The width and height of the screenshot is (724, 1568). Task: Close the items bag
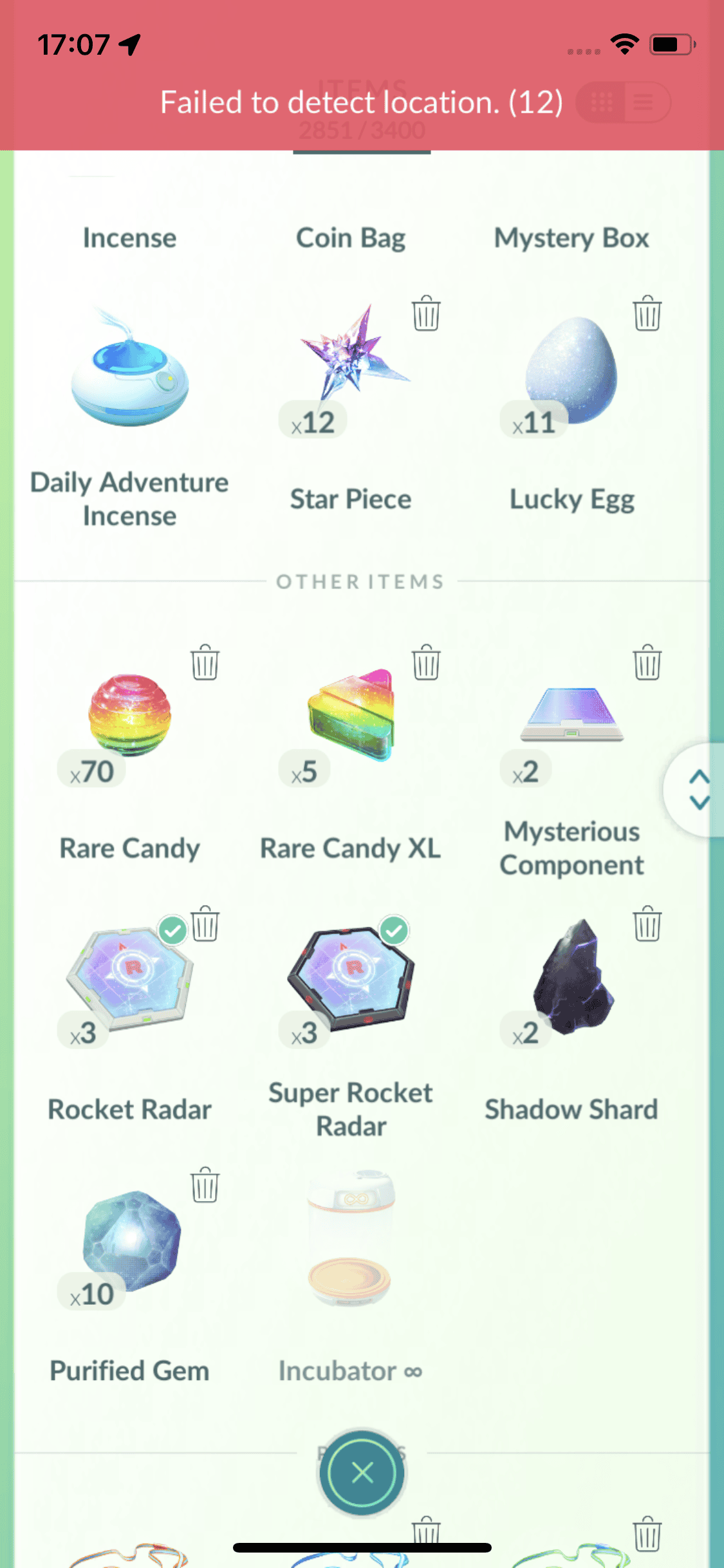point(362,1472)
